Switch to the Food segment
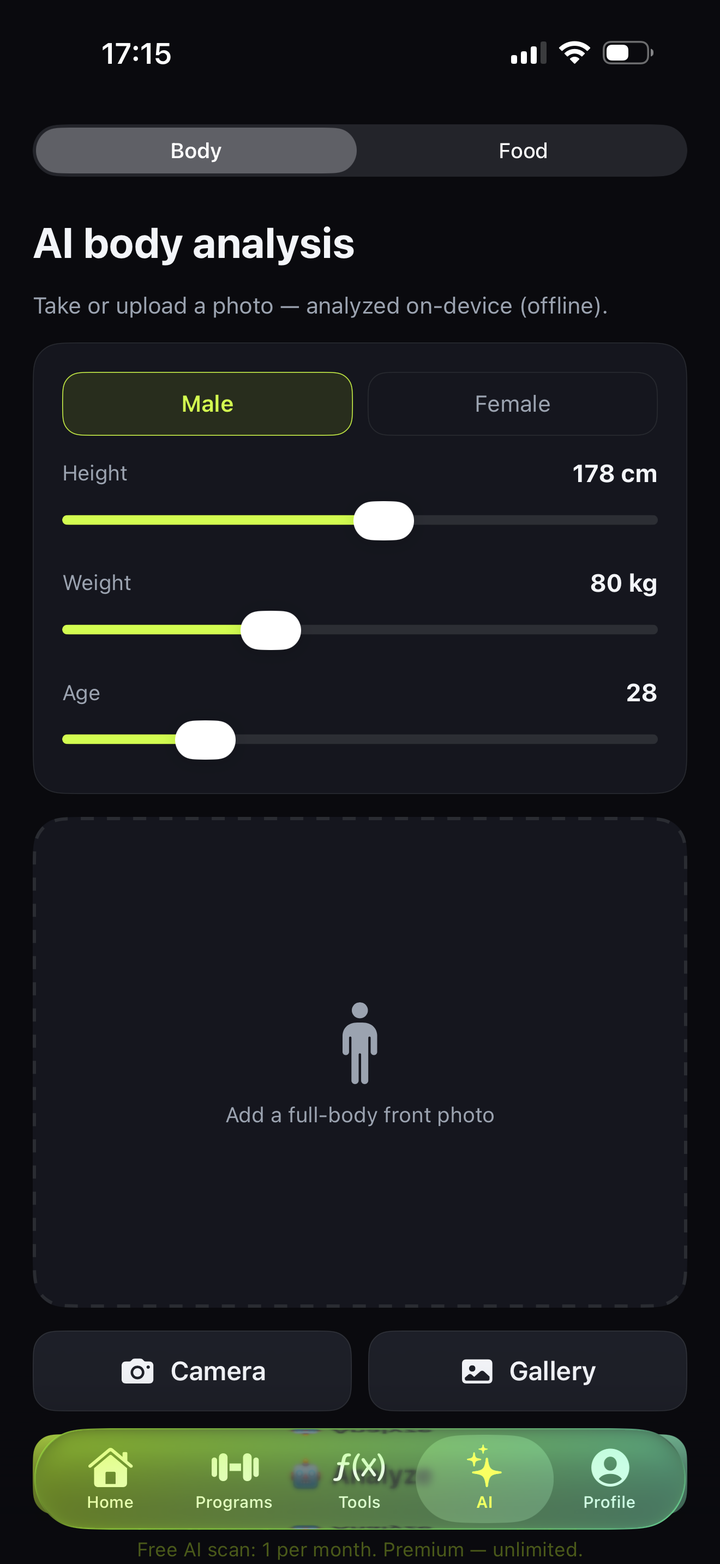This screenshot has width=720, height=1564. pos(523,151)
